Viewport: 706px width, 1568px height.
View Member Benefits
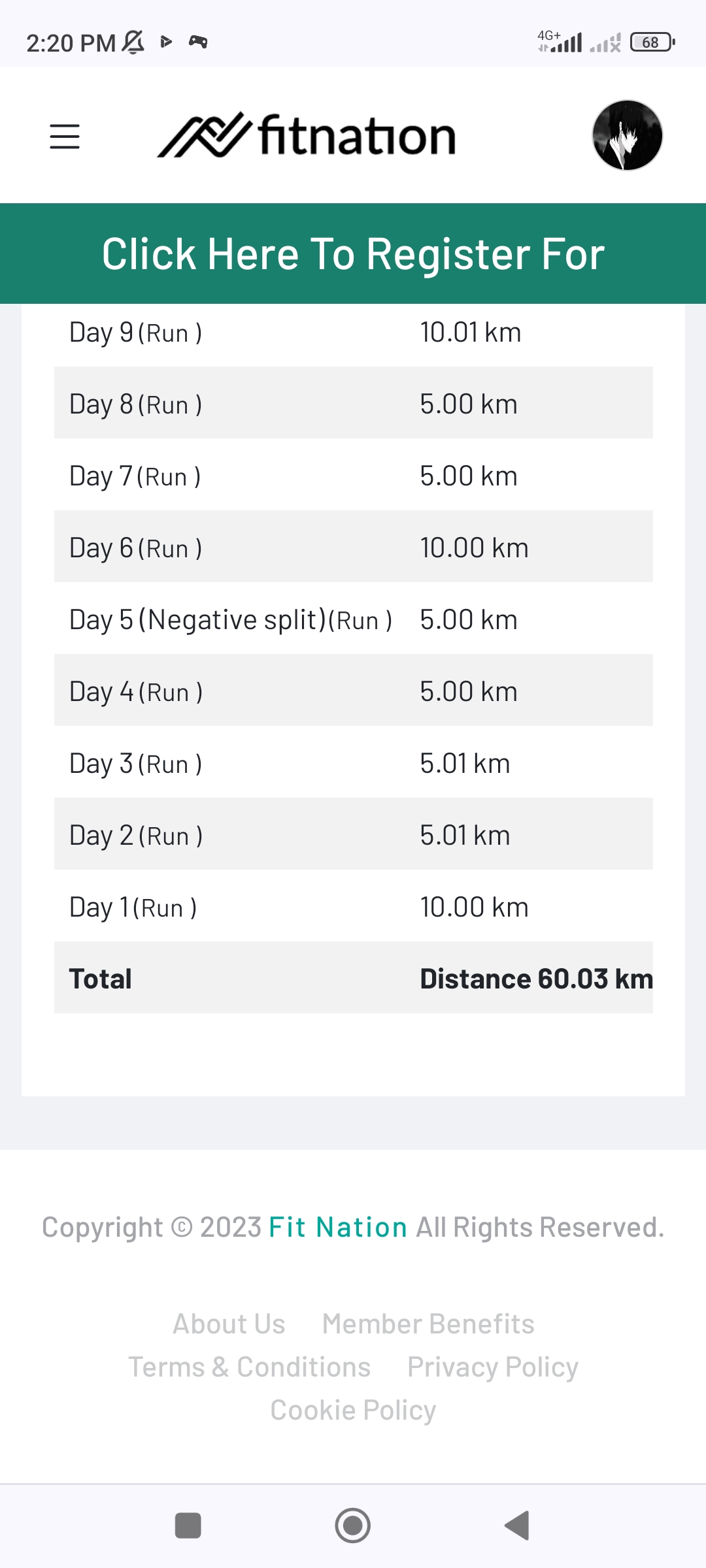tap(428, 1324)
